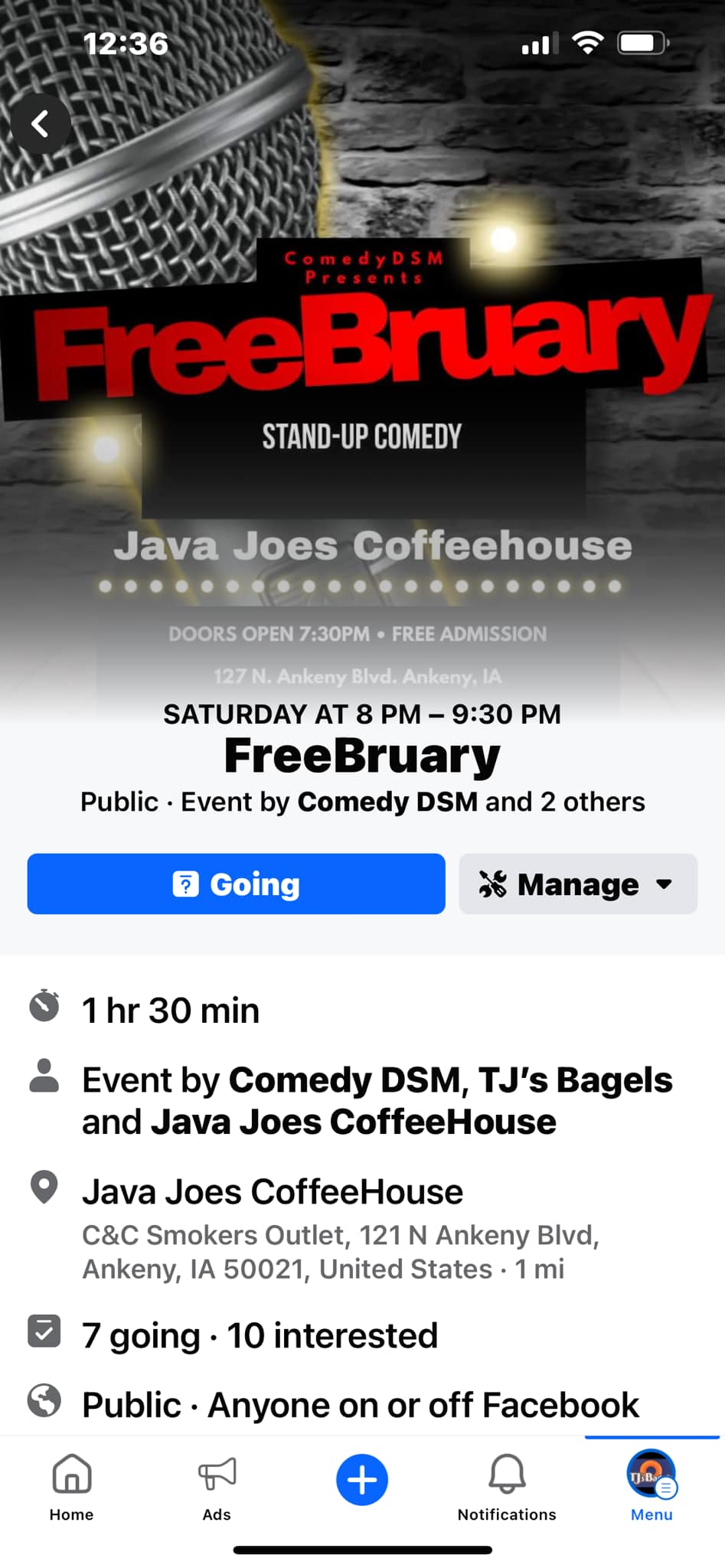Image resolution: width=725 pixels, height=1568 pixels.
Task: Tap the Going RSVP button
Action: click(x=236, y=884)
